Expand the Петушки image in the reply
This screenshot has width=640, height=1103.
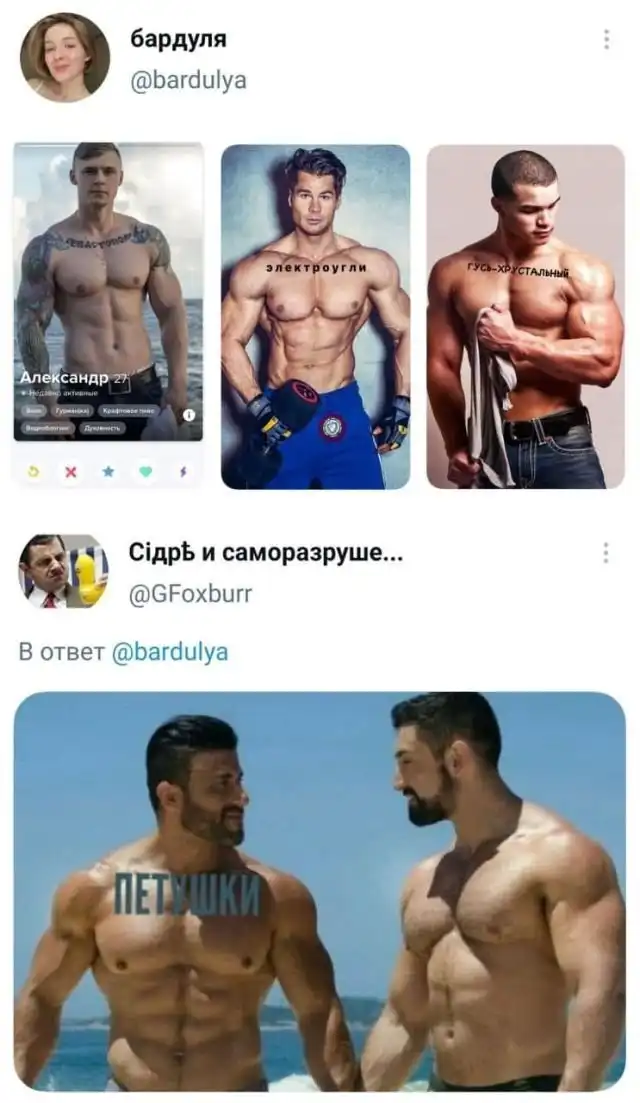coord(319,890)
